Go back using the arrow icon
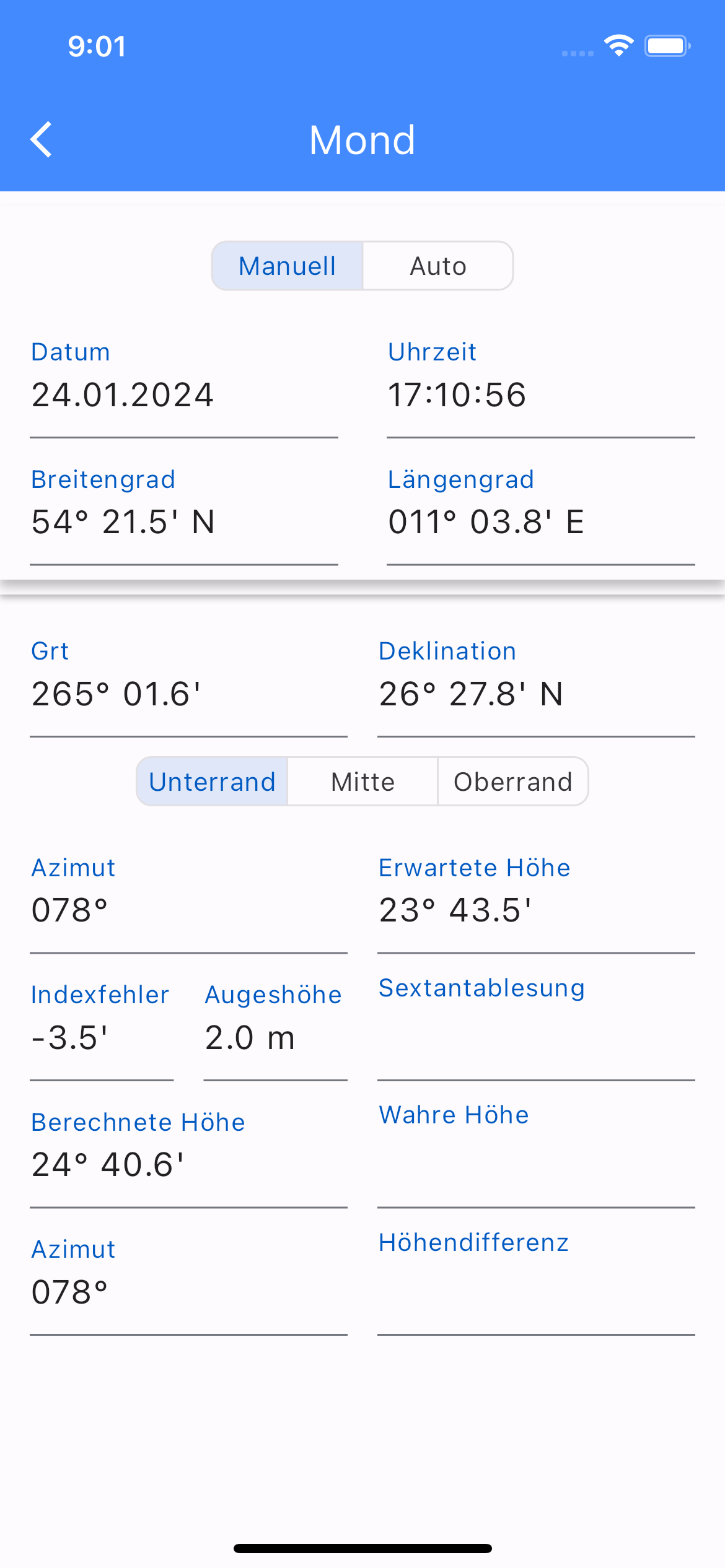Screen dimensions: 725x1568 41,140
